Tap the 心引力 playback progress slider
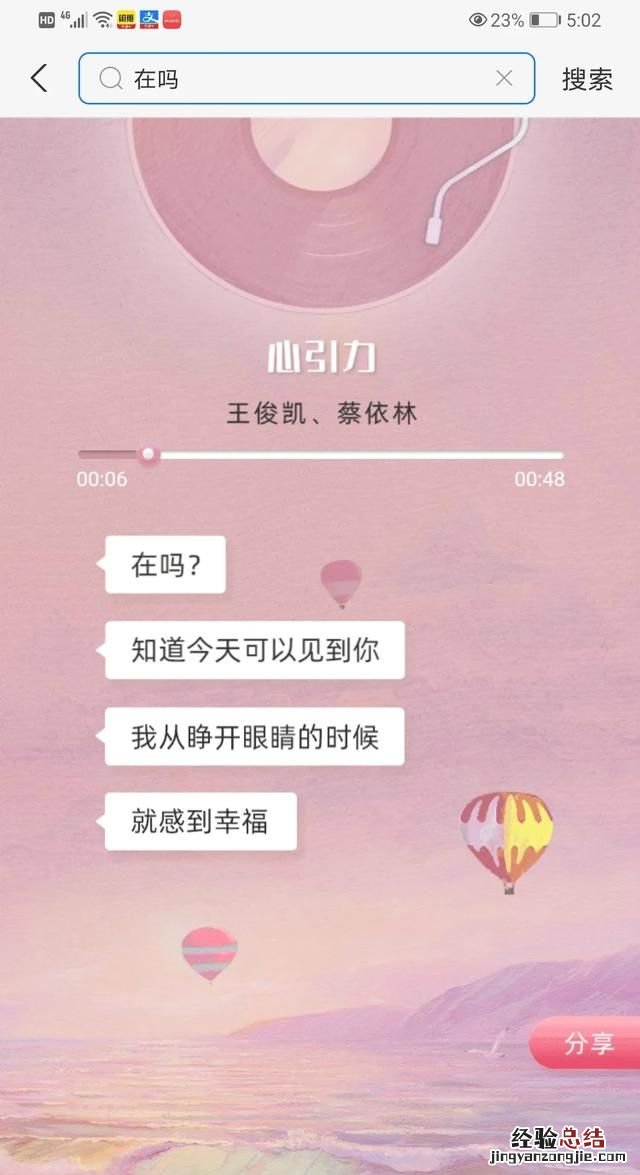The height and width of the screenshot is (1175, 640). 320,455
